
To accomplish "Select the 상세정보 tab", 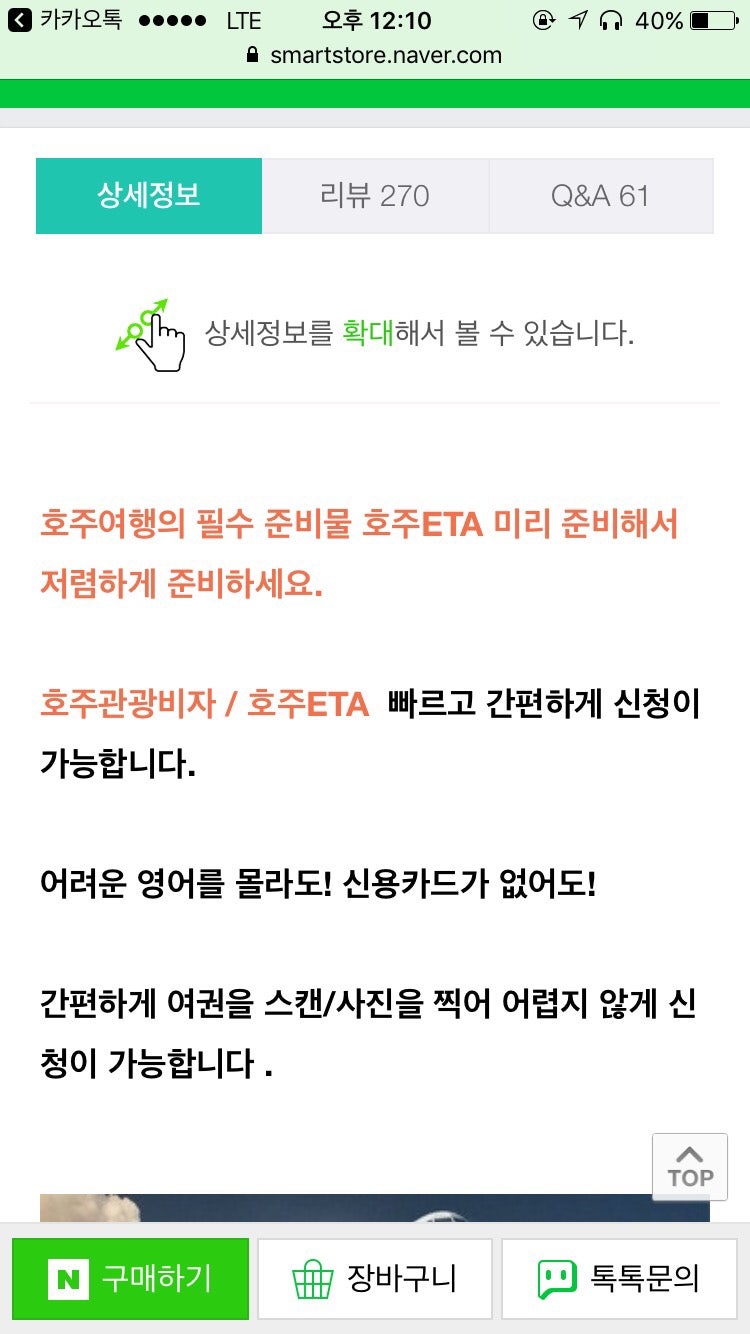I will (x=149, y=196).
